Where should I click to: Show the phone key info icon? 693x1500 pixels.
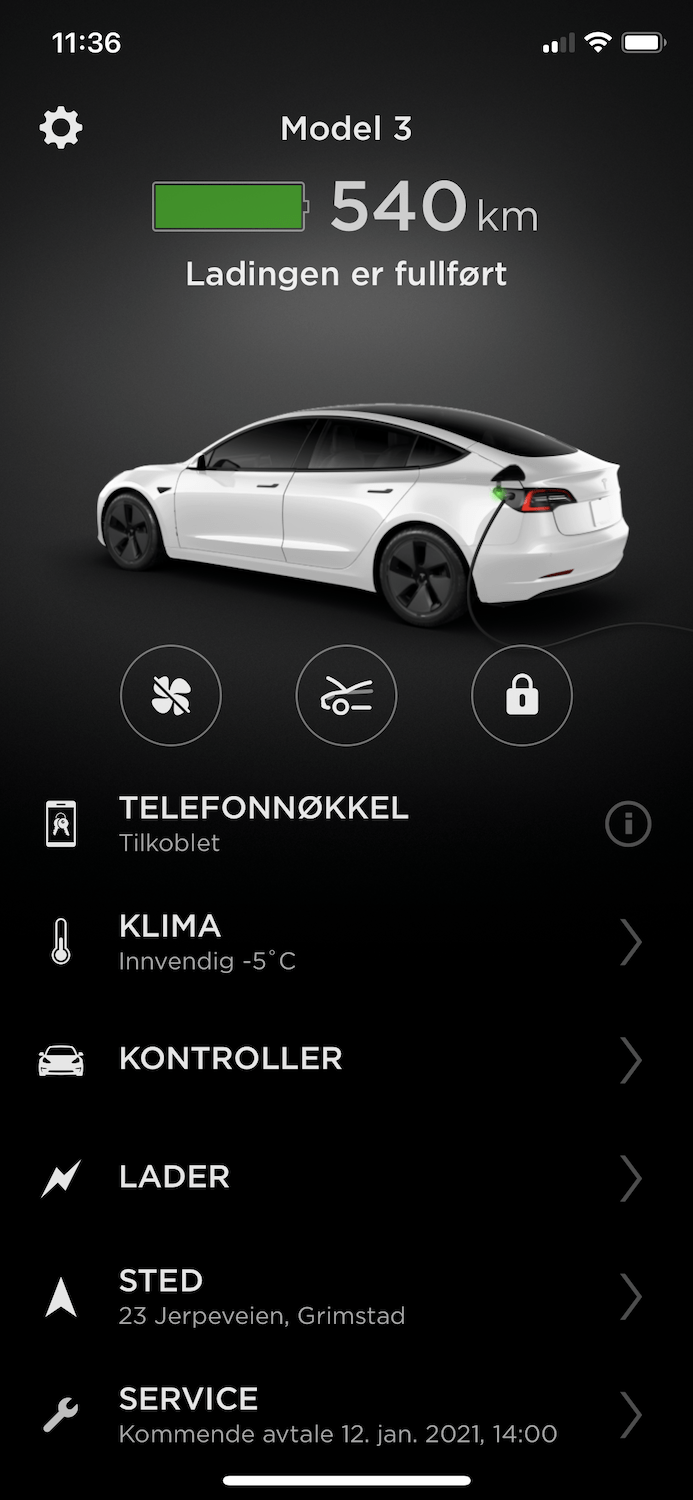pyautogui.click(x=628, y=824)
